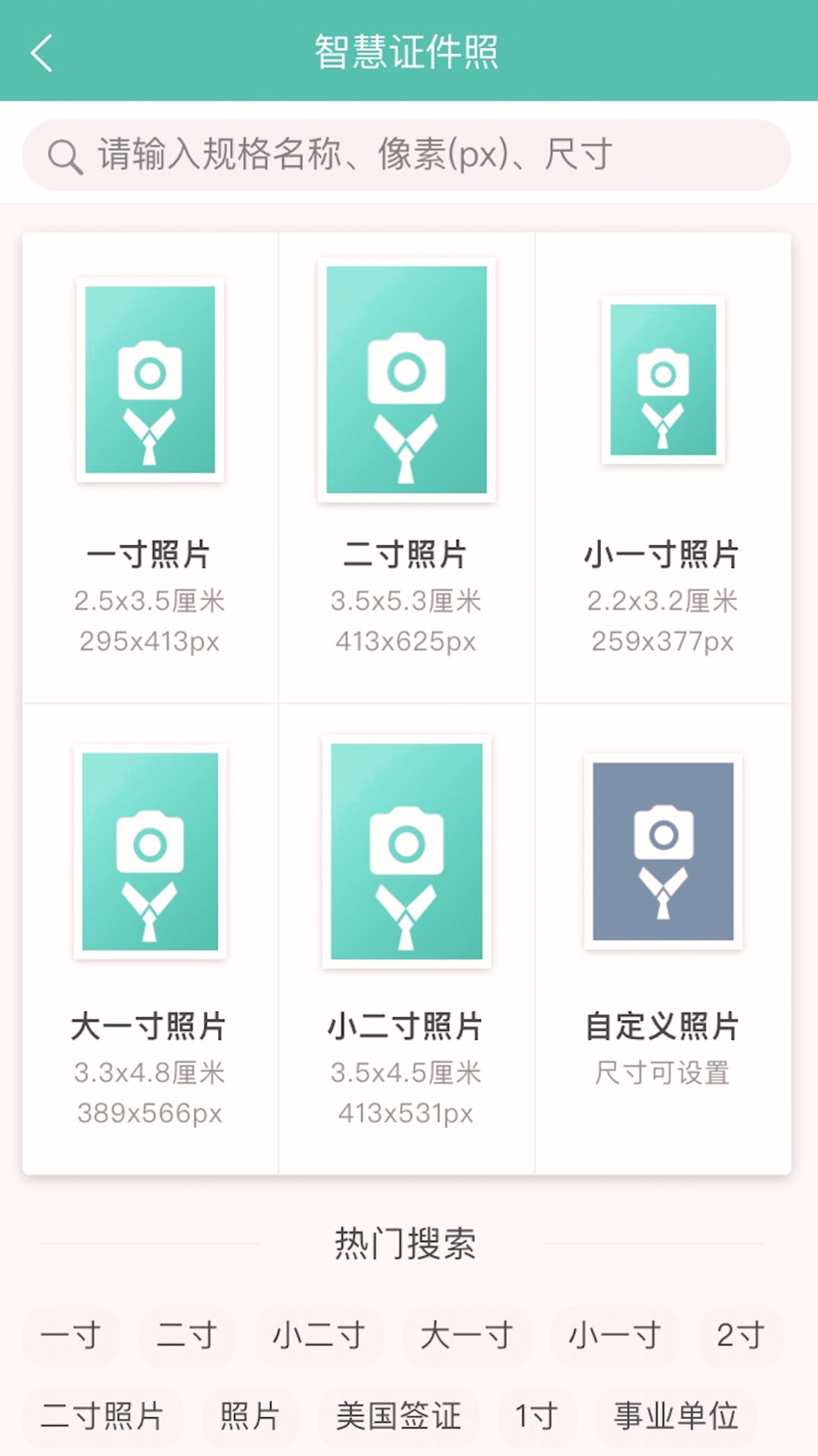Tap the 美国签证 hot search tag
Screen dimensions: 818x1456
click(x=398, y=1416)
